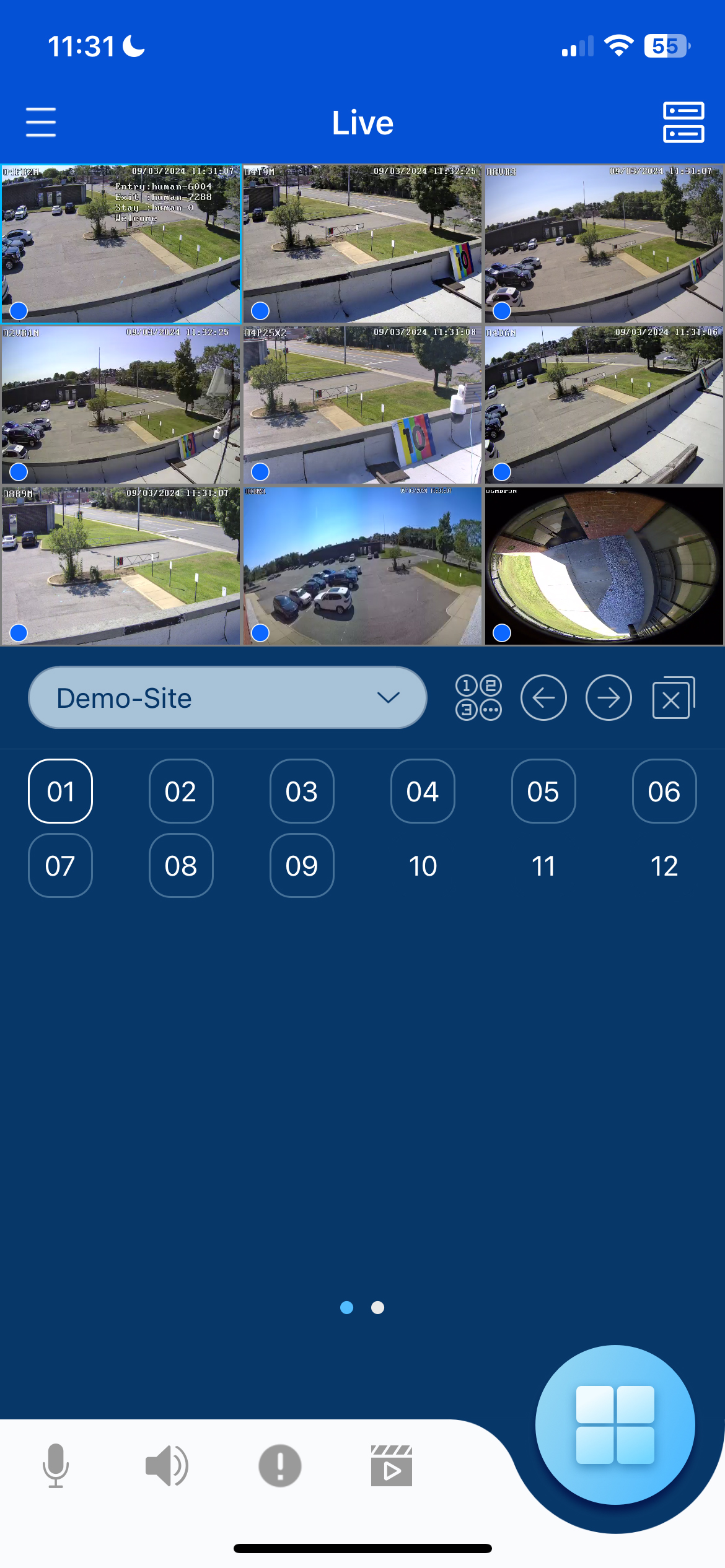Open the hamburger side menu
Screen dimensions: 725x1568
pos(41,122)
